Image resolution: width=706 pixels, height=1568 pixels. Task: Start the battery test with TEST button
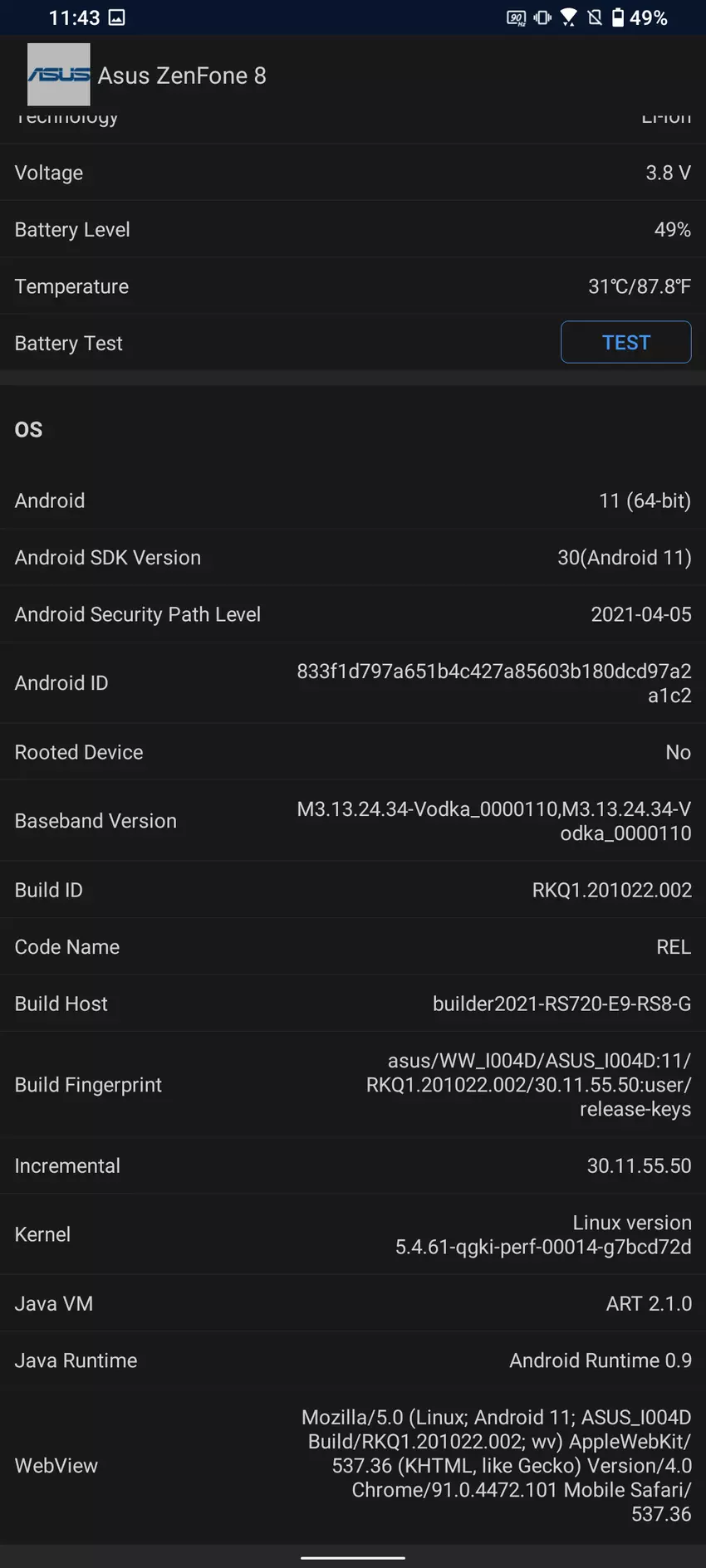click(625, 342)
